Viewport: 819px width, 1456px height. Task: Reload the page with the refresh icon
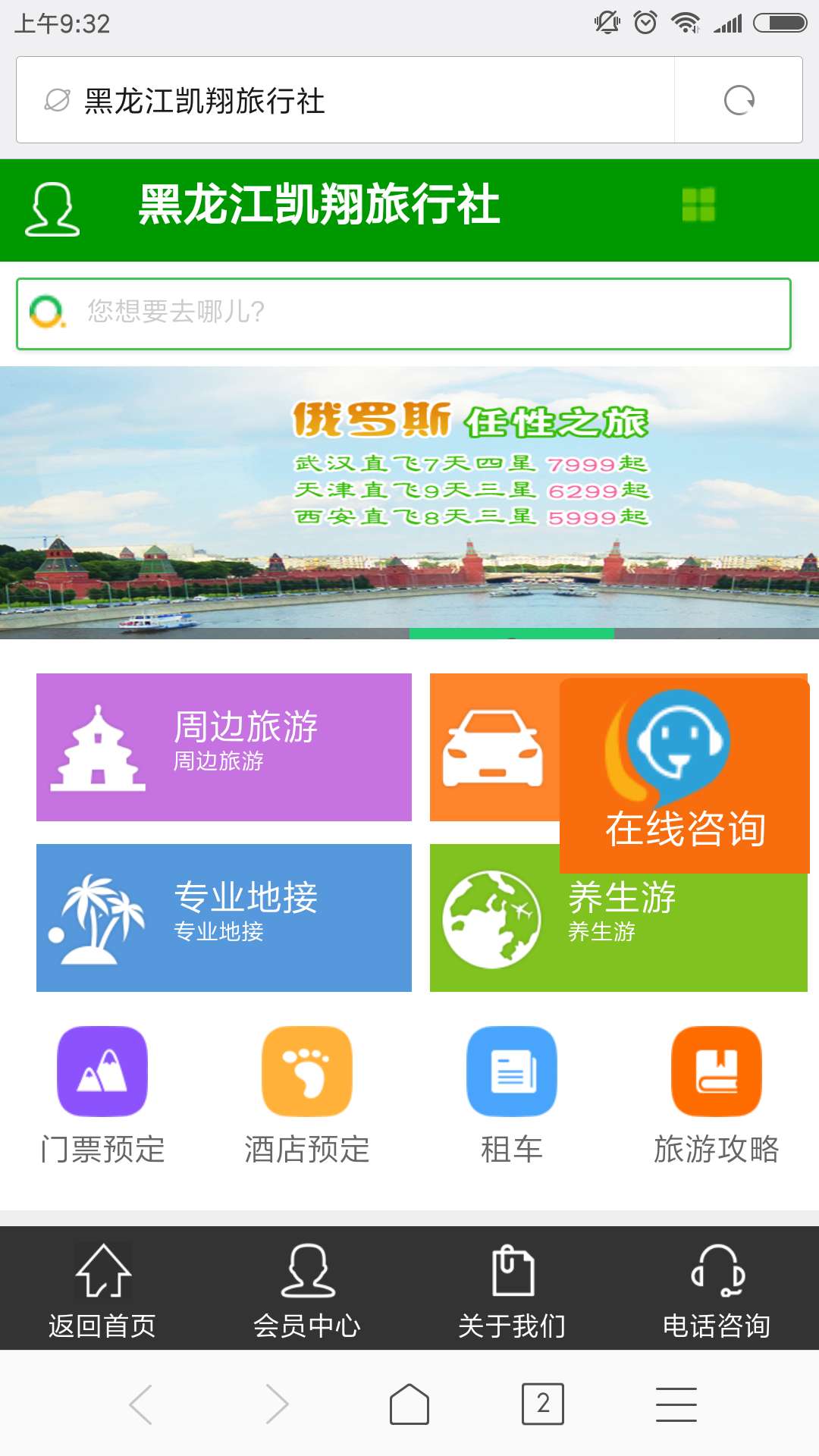[739, 100]
